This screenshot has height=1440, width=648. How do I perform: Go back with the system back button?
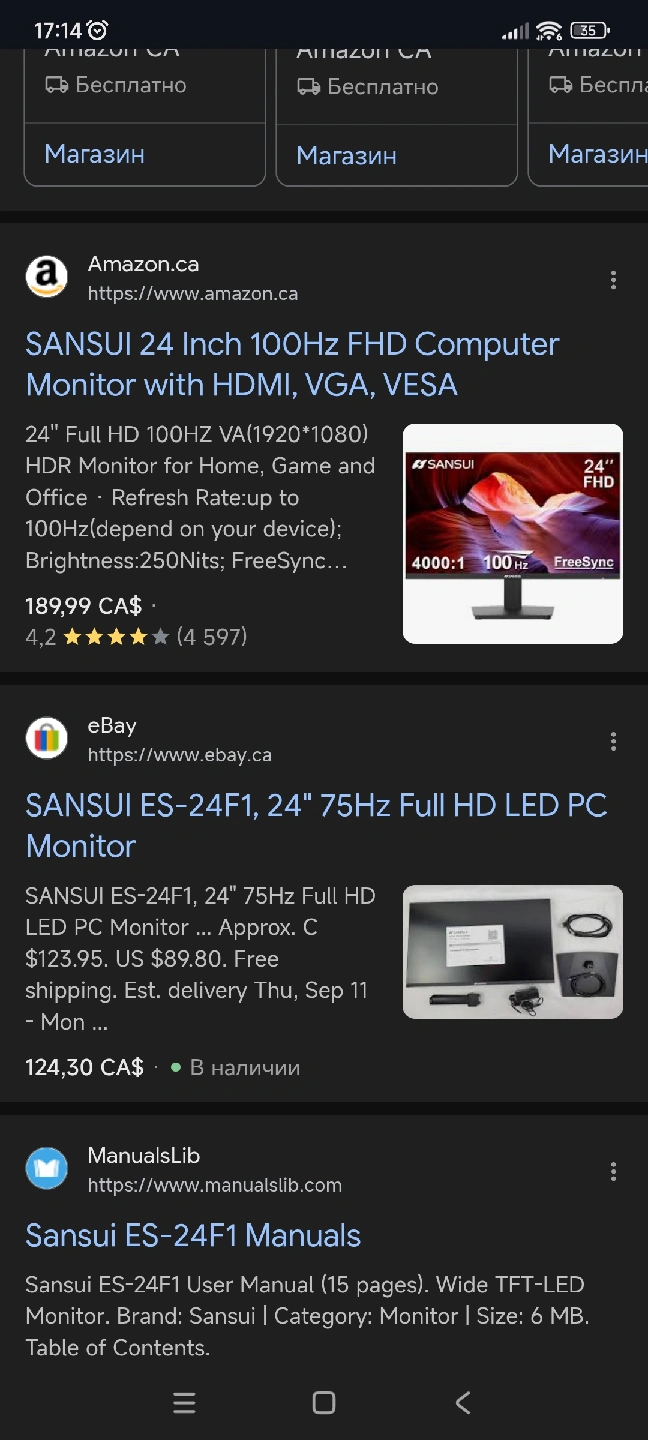point(462,1403)
